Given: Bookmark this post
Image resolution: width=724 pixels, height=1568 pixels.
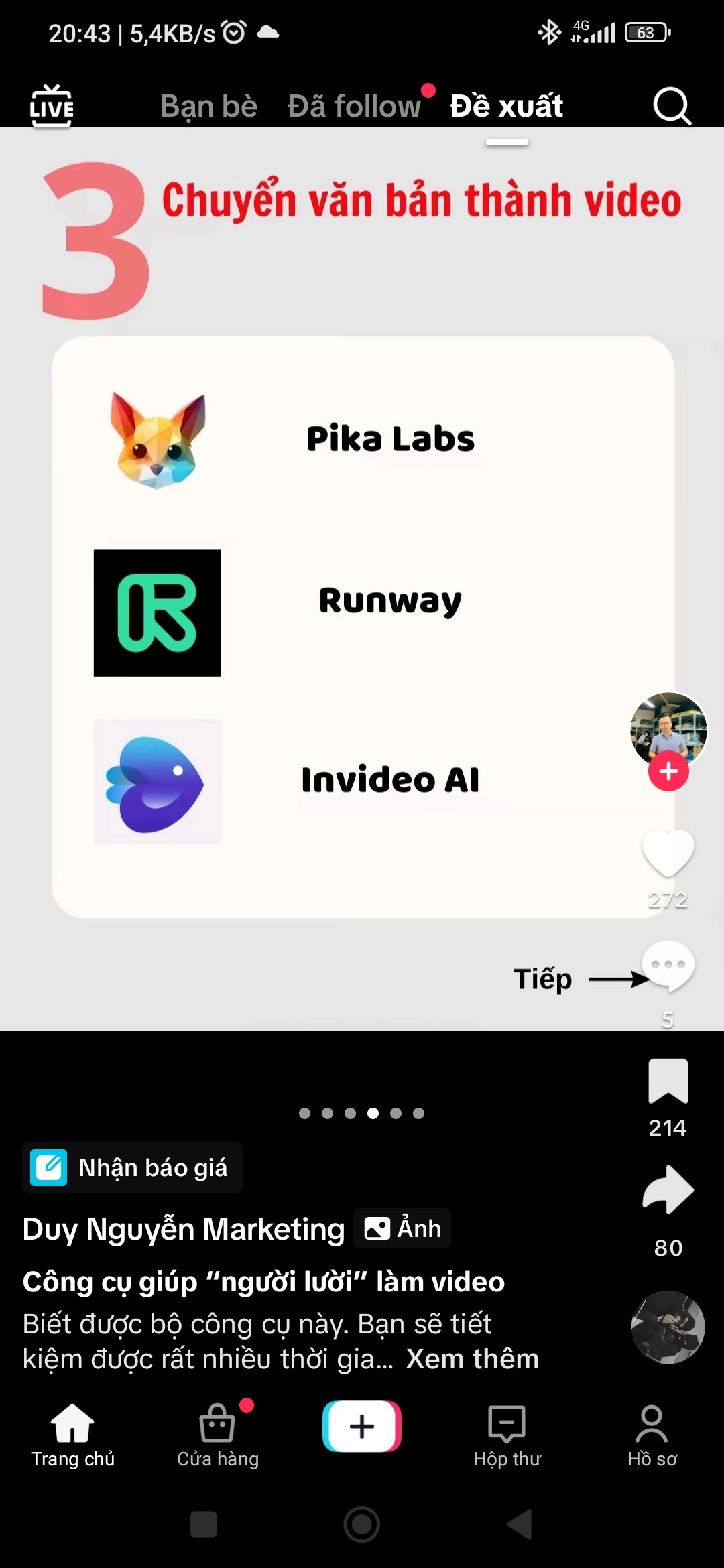Looking at the screenshot, I should (x=668, y=1080).
